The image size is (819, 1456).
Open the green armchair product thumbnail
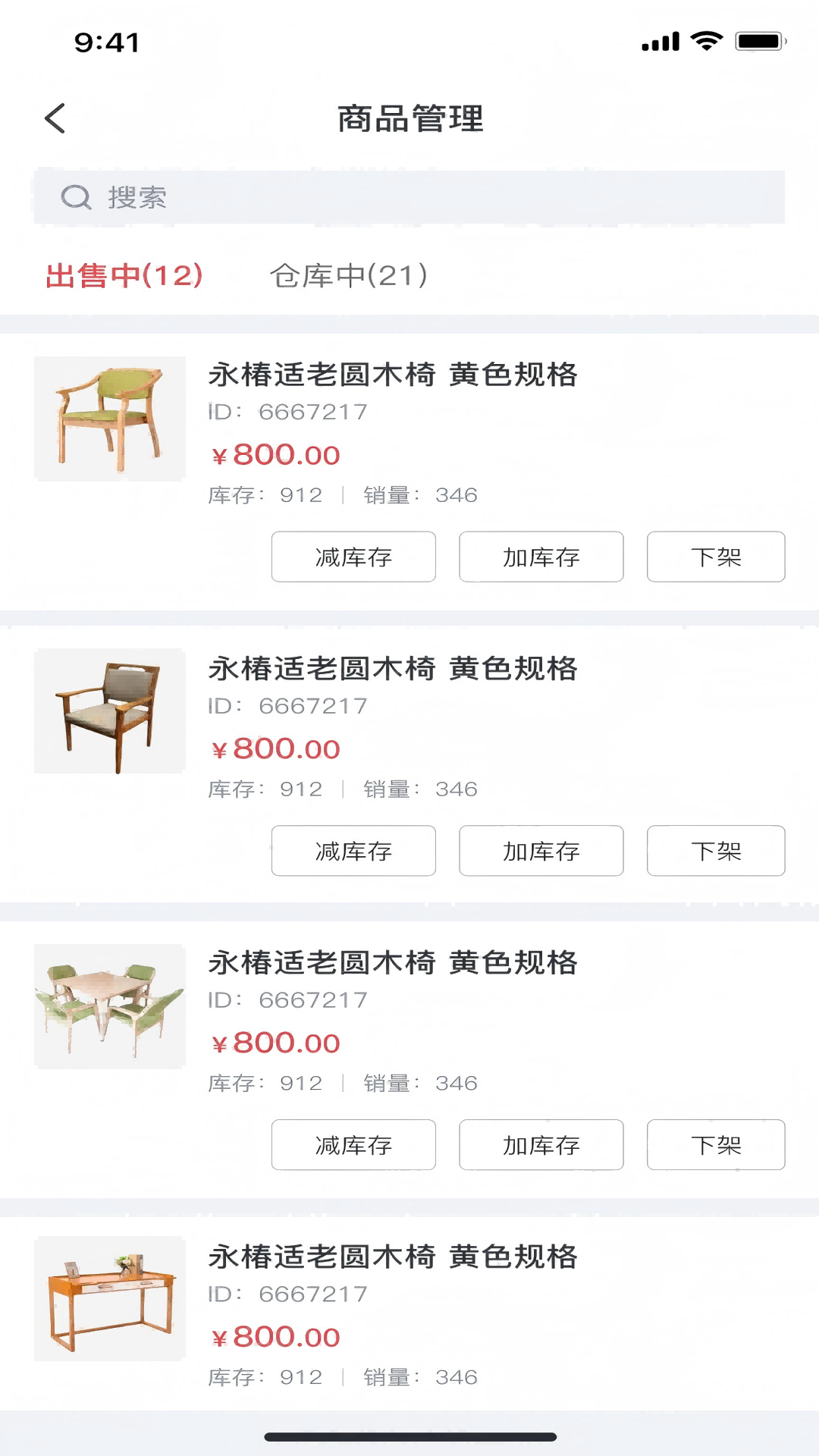coord(109,418)
